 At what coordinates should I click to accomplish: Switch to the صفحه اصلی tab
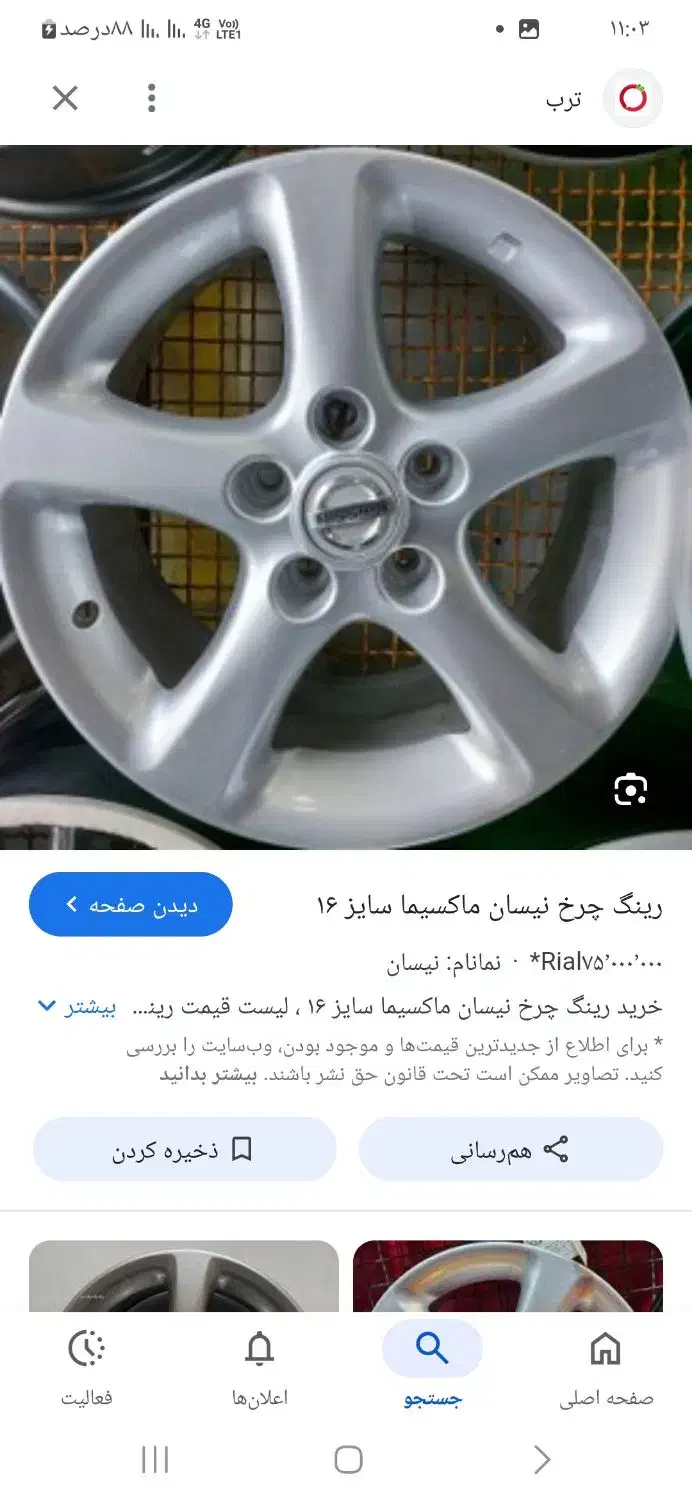606,1366
